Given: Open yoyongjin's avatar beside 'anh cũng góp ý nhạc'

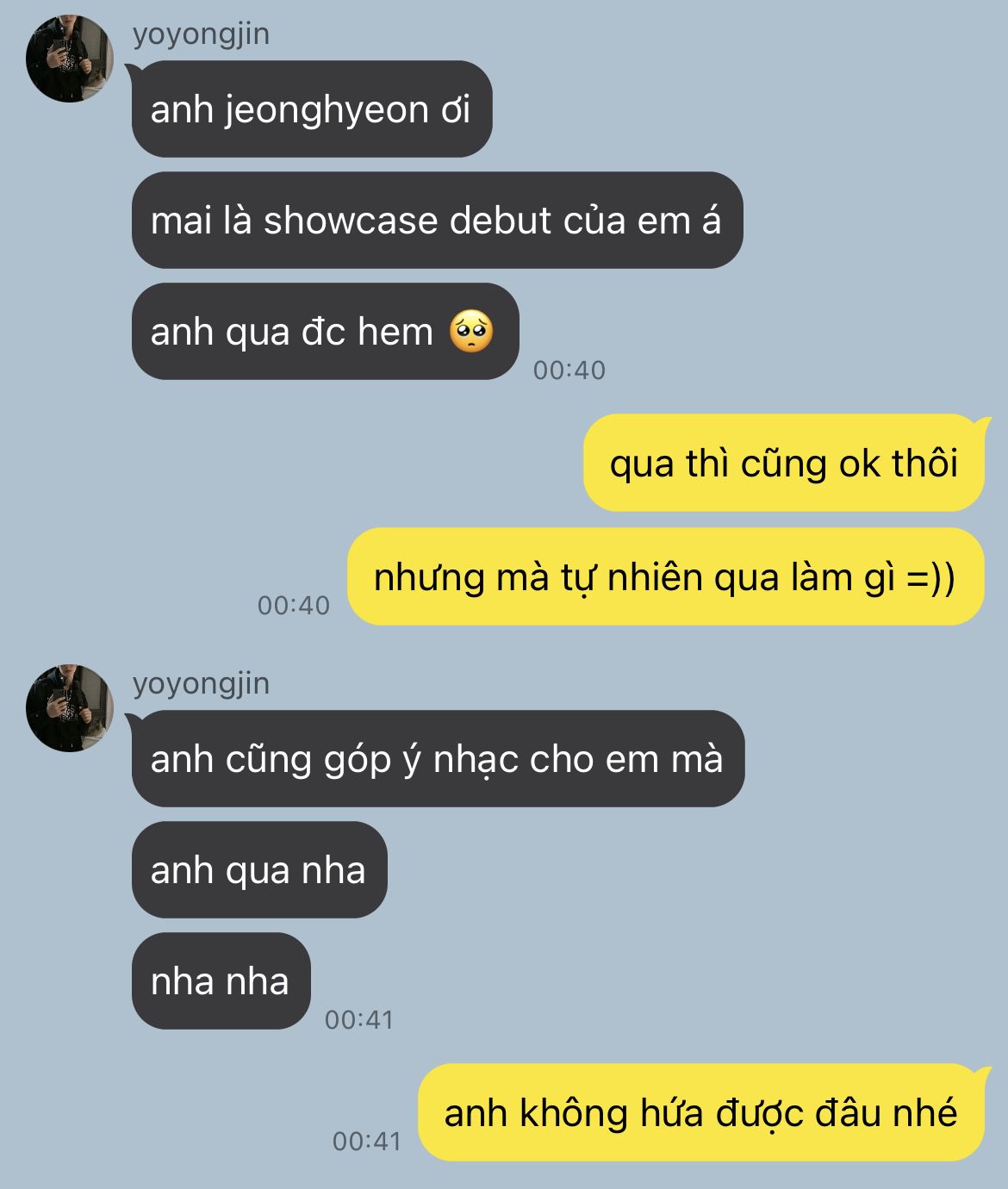Looking at the screenshot, I should [70, 708].
